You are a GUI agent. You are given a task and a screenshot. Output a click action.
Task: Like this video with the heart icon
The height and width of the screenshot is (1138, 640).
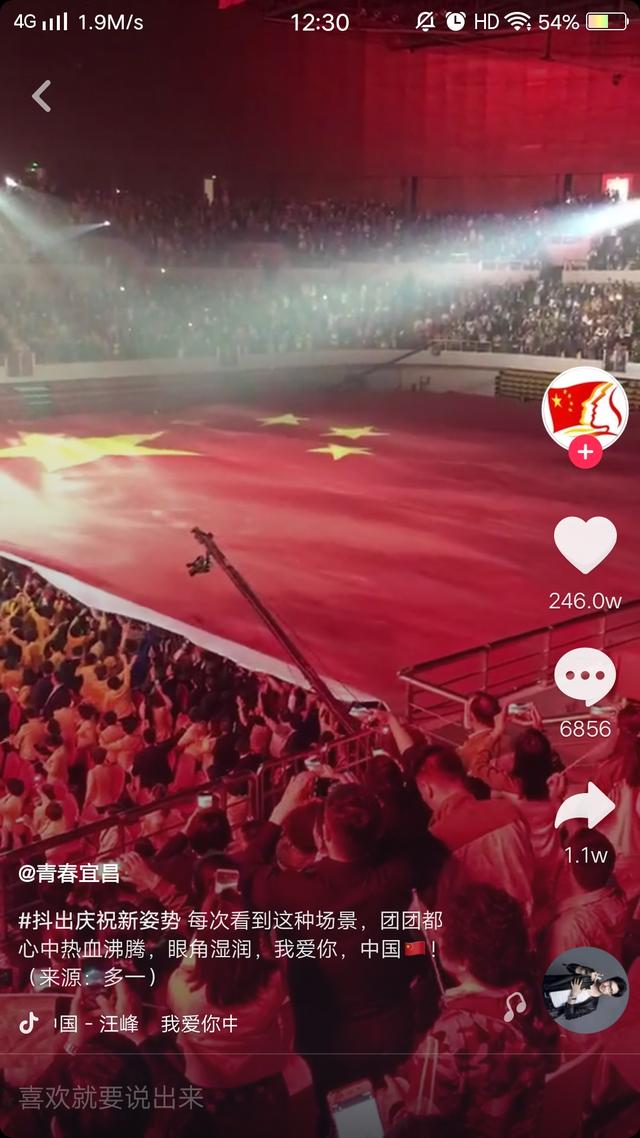tap(585, 546)
